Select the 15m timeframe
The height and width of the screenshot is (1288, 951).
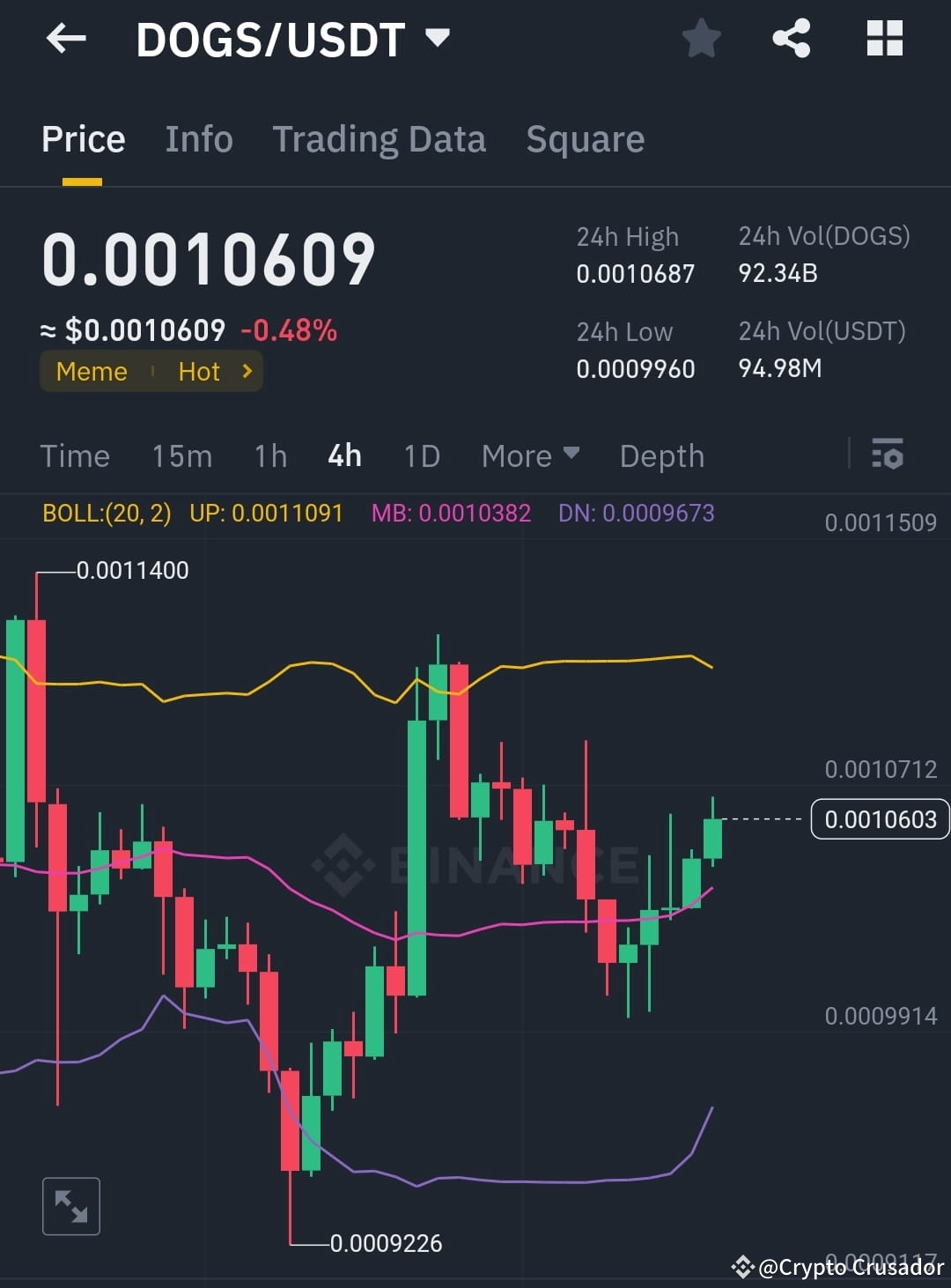tap(181, 455)
